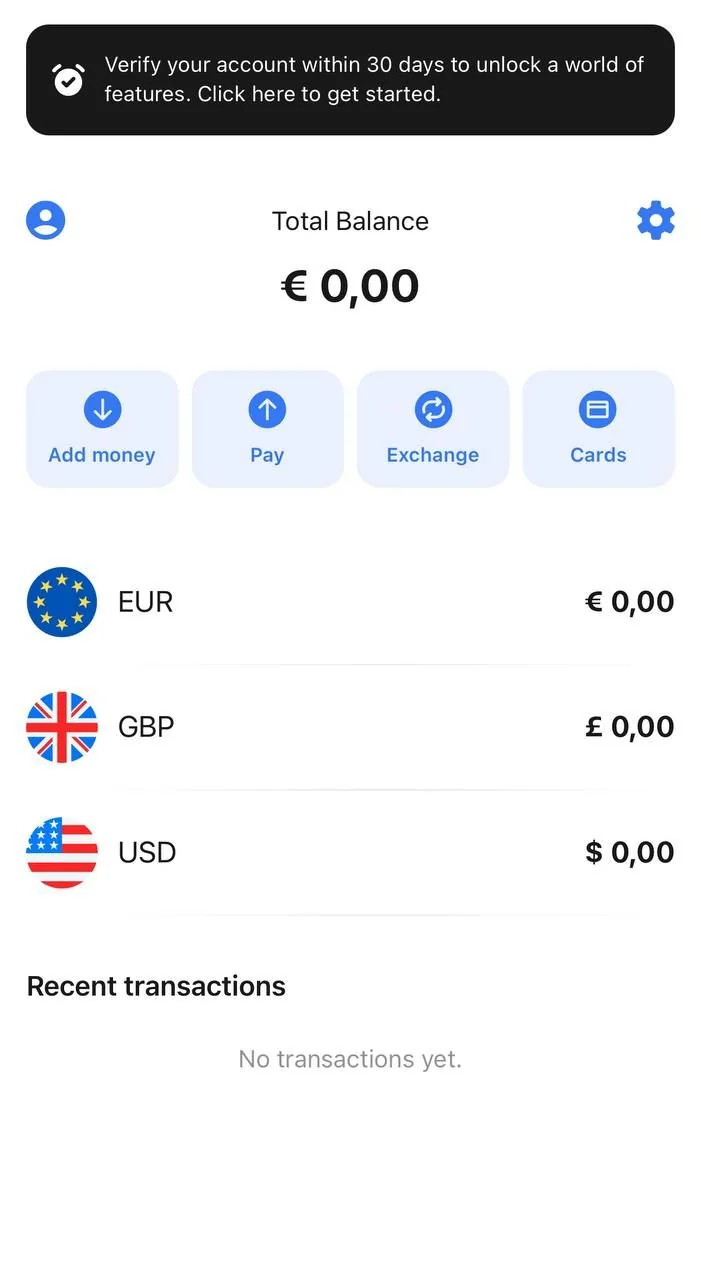Screen dimensions: 701x1280
Task: Go to Cards
Action: [x=599, y=429]
